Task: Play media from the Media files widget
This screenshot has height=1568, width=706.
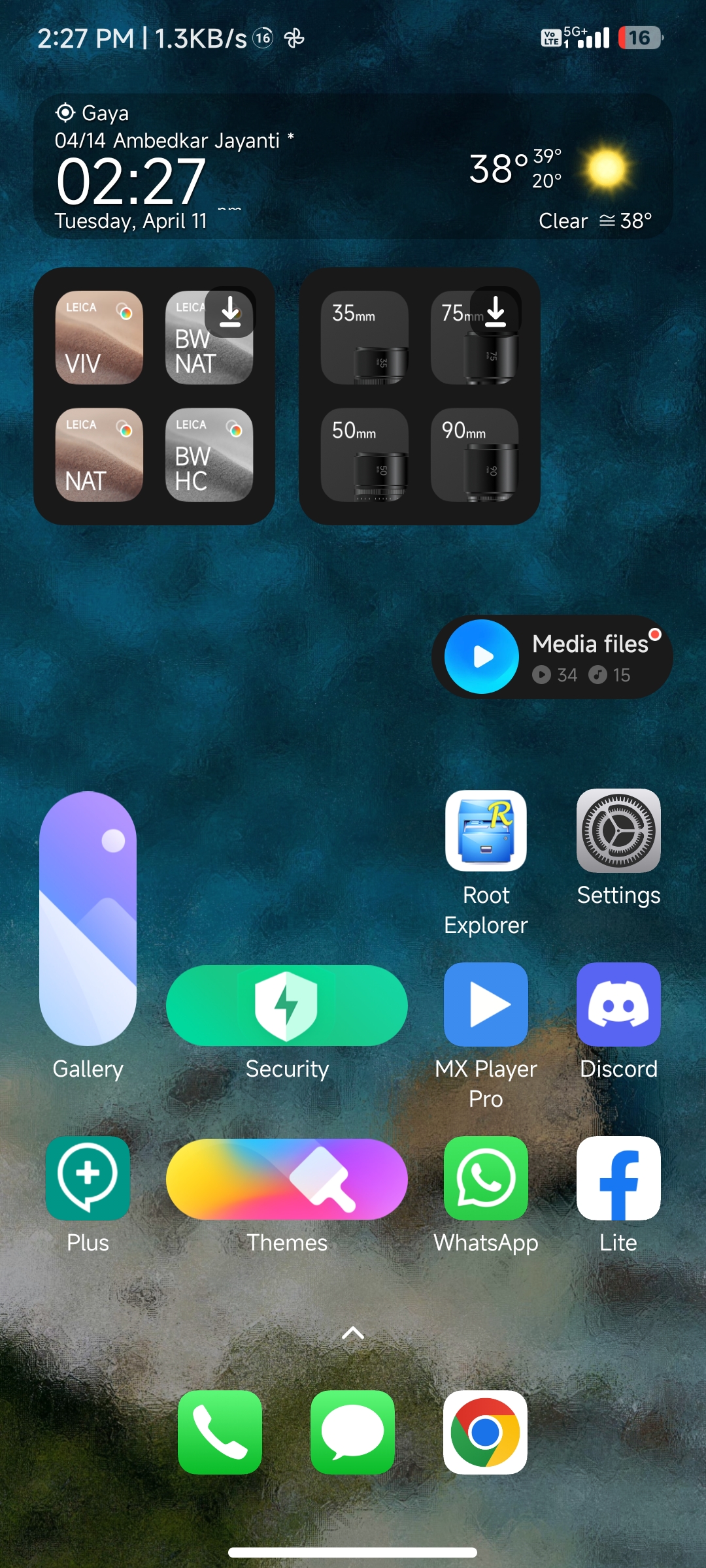Action: (482, 657)
